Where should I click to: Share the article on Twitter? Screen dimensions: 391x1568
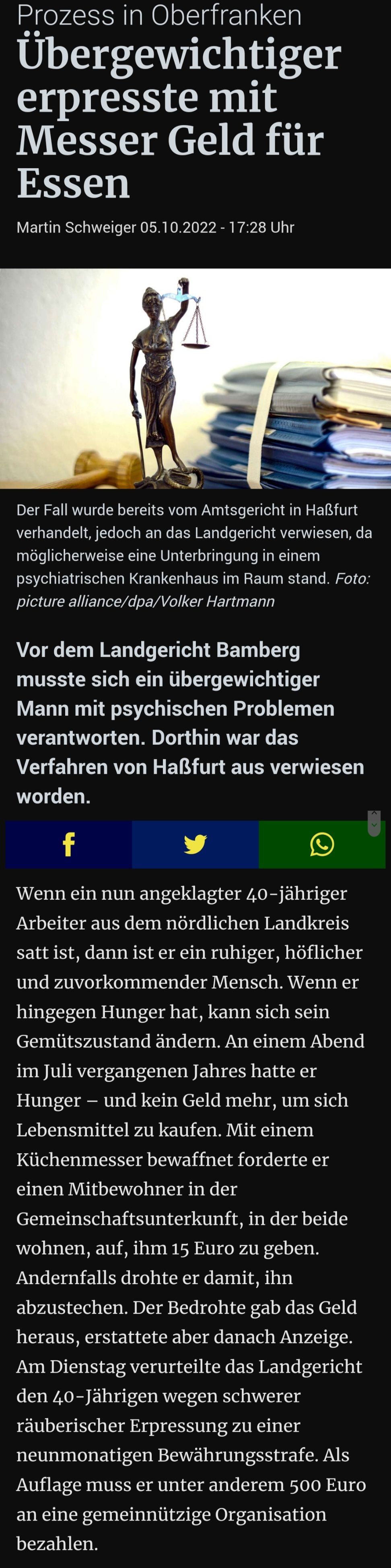coord(195,844)
